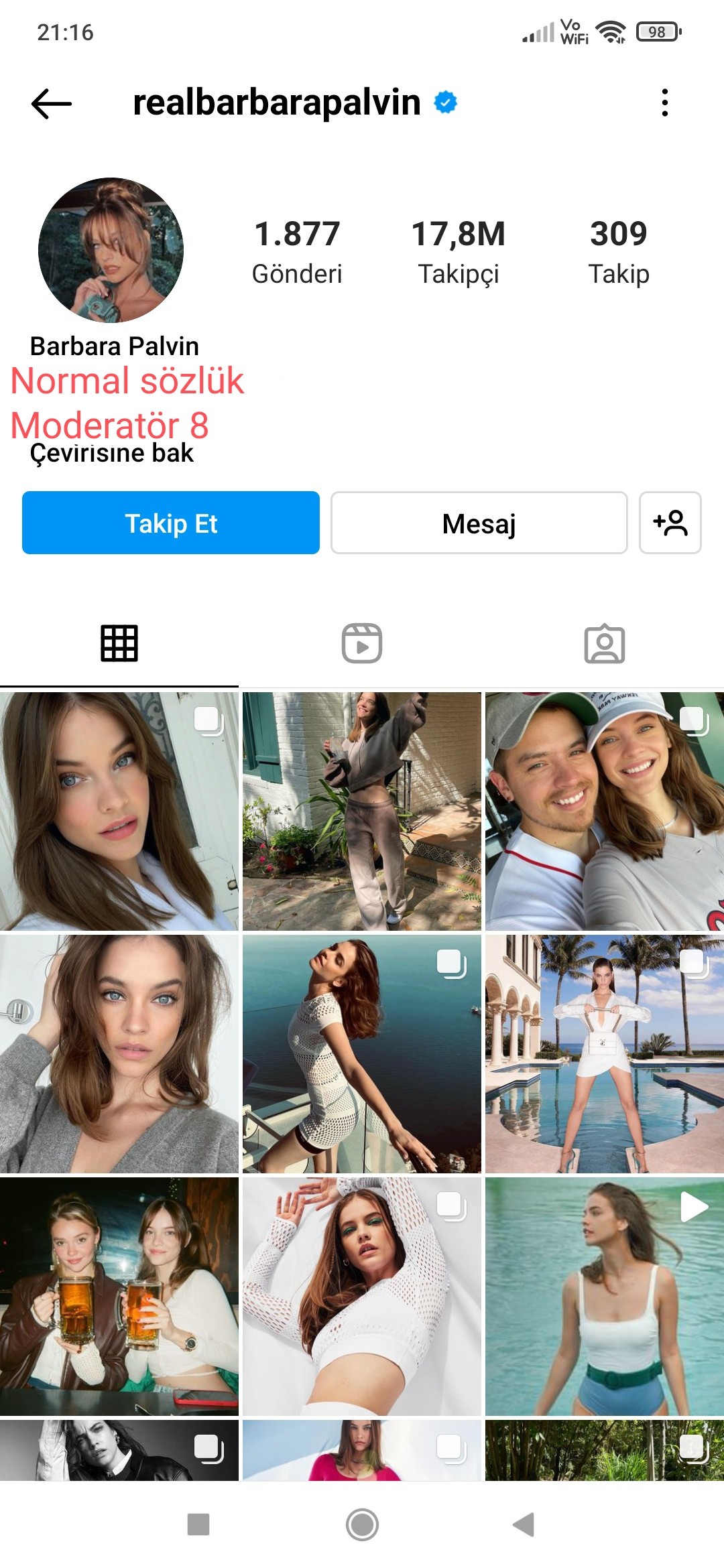Image resolution: width=724 pixels, height=1568 pixels.
Task: Select the posts grid tab
Action: click(x=119, y=643)
